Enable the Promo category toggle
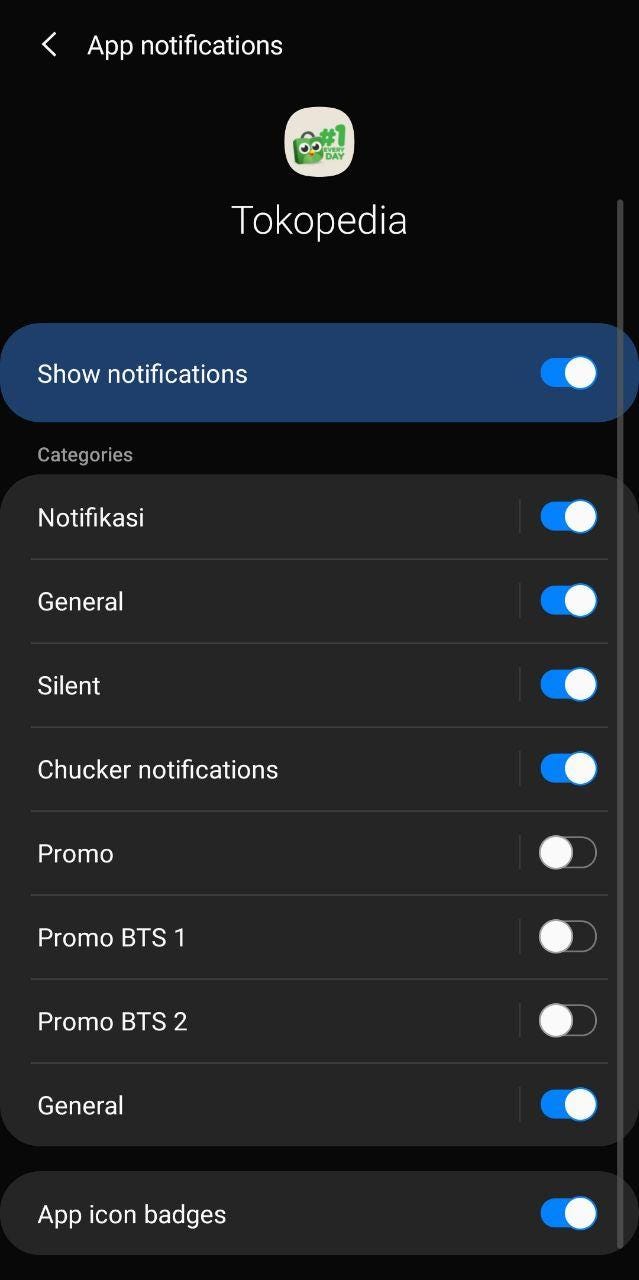Screen dimensions: 639x1280 (x=568, y=853)
